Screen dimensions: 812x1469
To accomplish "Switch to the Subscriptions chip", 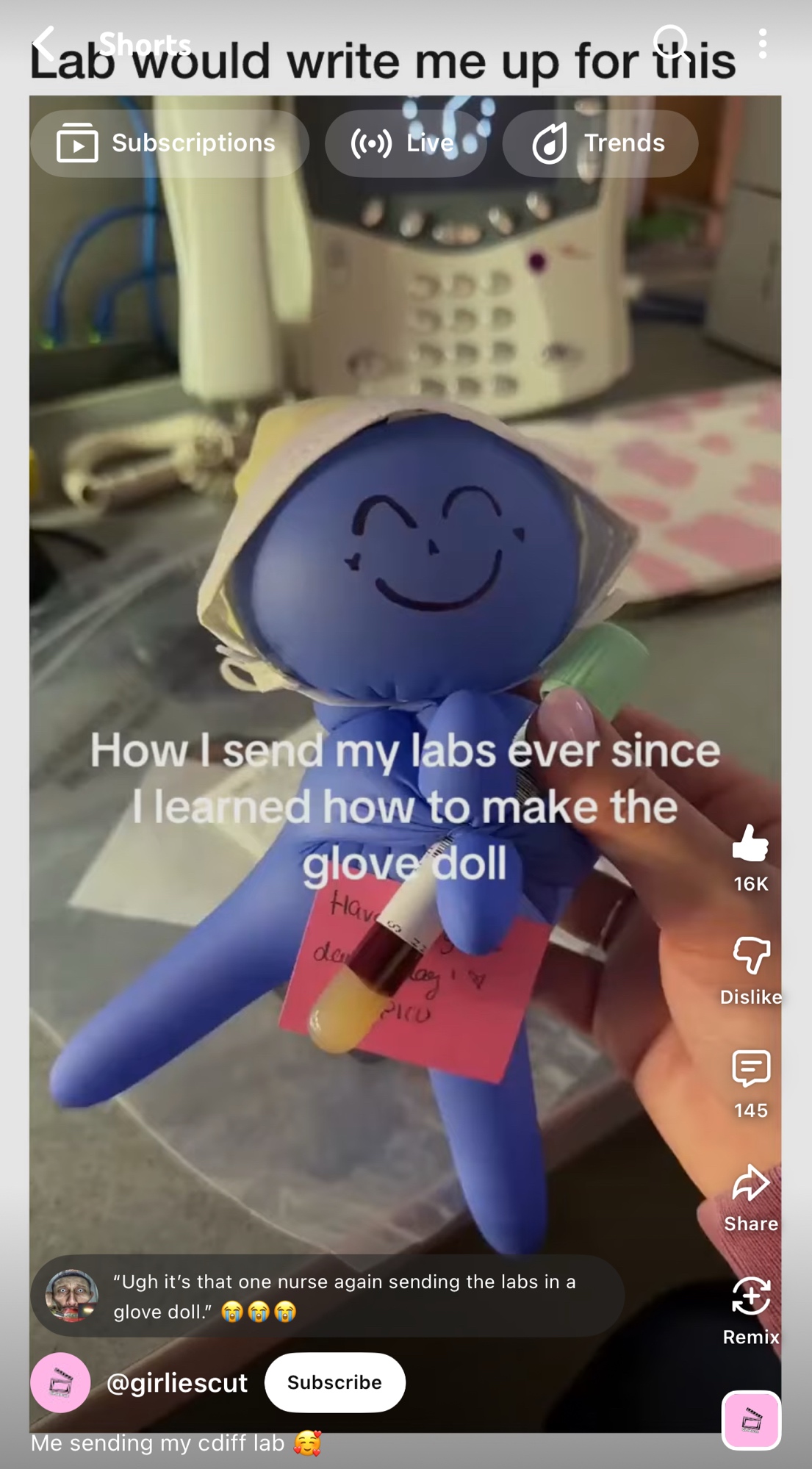I will (x=168, y=143).
